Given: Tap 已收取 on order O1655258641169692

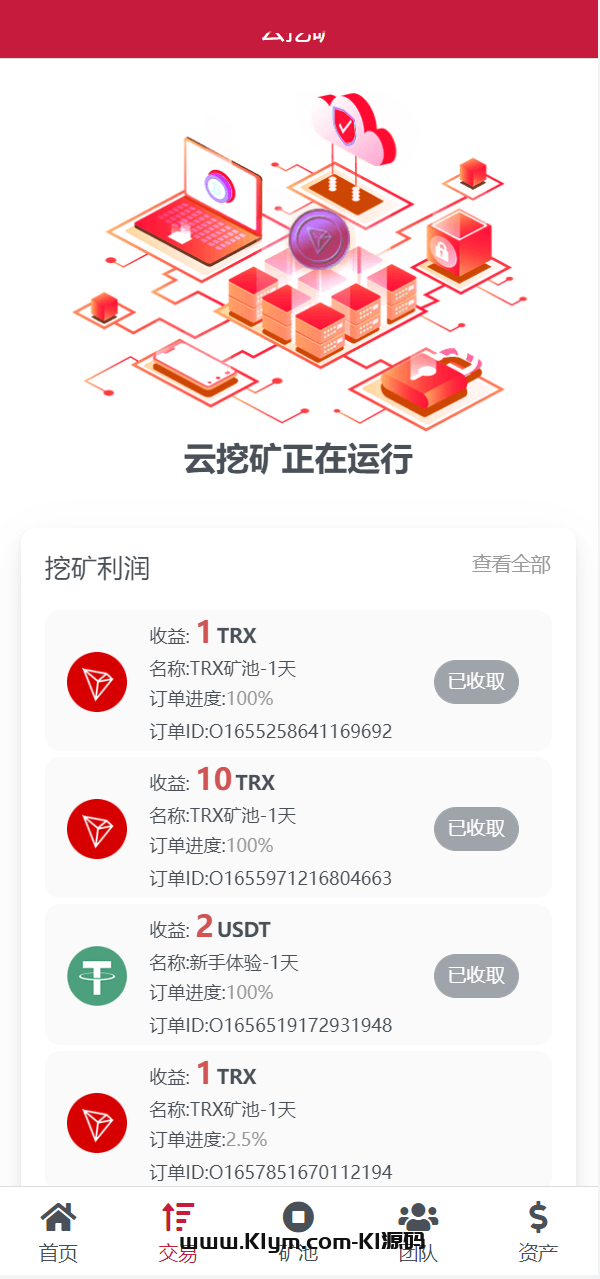Looking at the screenshot, I should pyautogui.click(x=476, y=682).
